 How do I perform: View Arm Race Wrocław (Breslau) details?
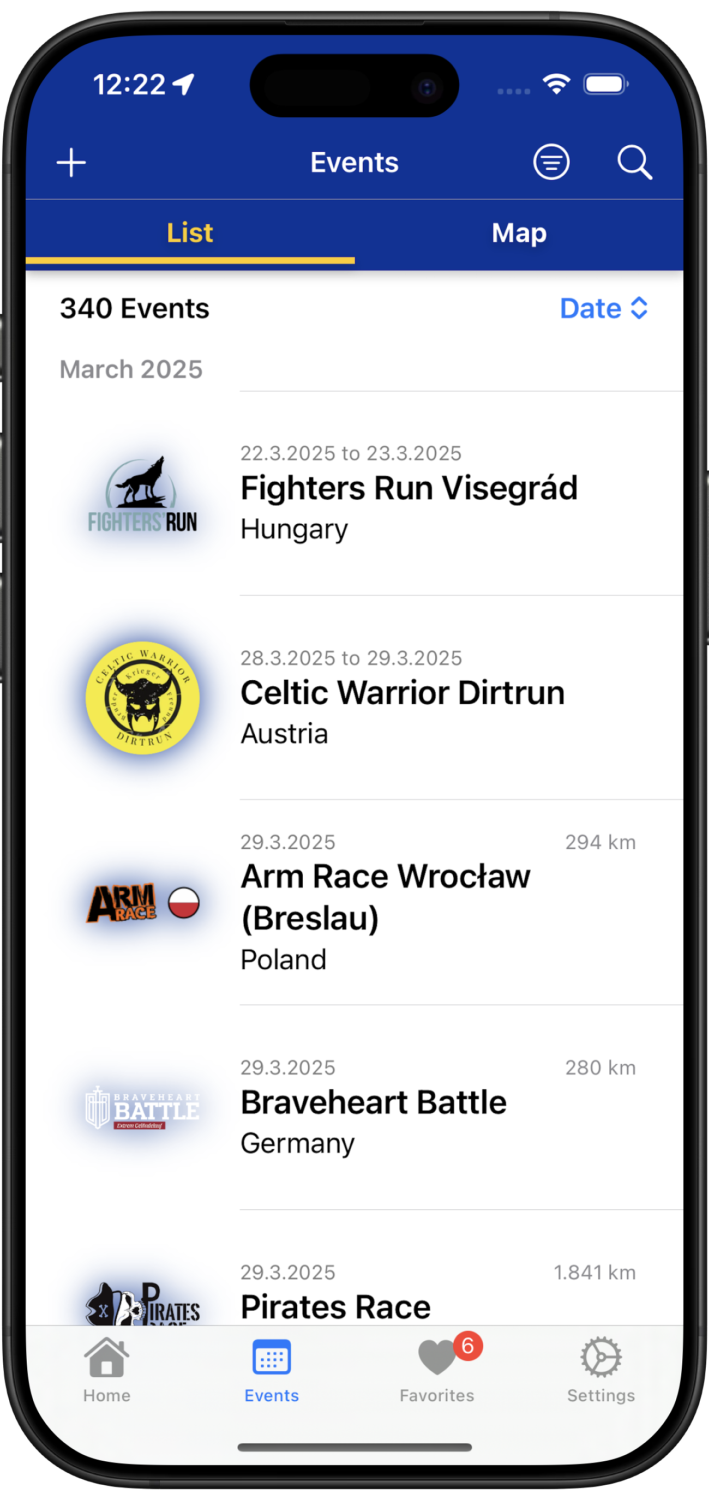(x=386, y=897)
